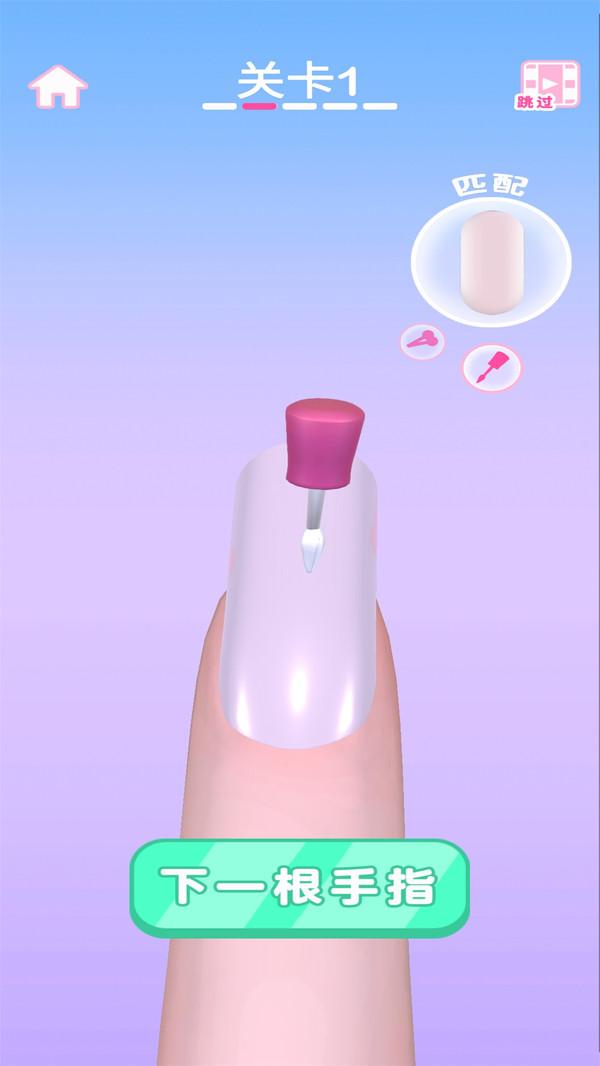The image size is (600, 1066).
Task: Skip the level with the 跳过 video button
Action: pyautogui.click(x=549, y=85)
